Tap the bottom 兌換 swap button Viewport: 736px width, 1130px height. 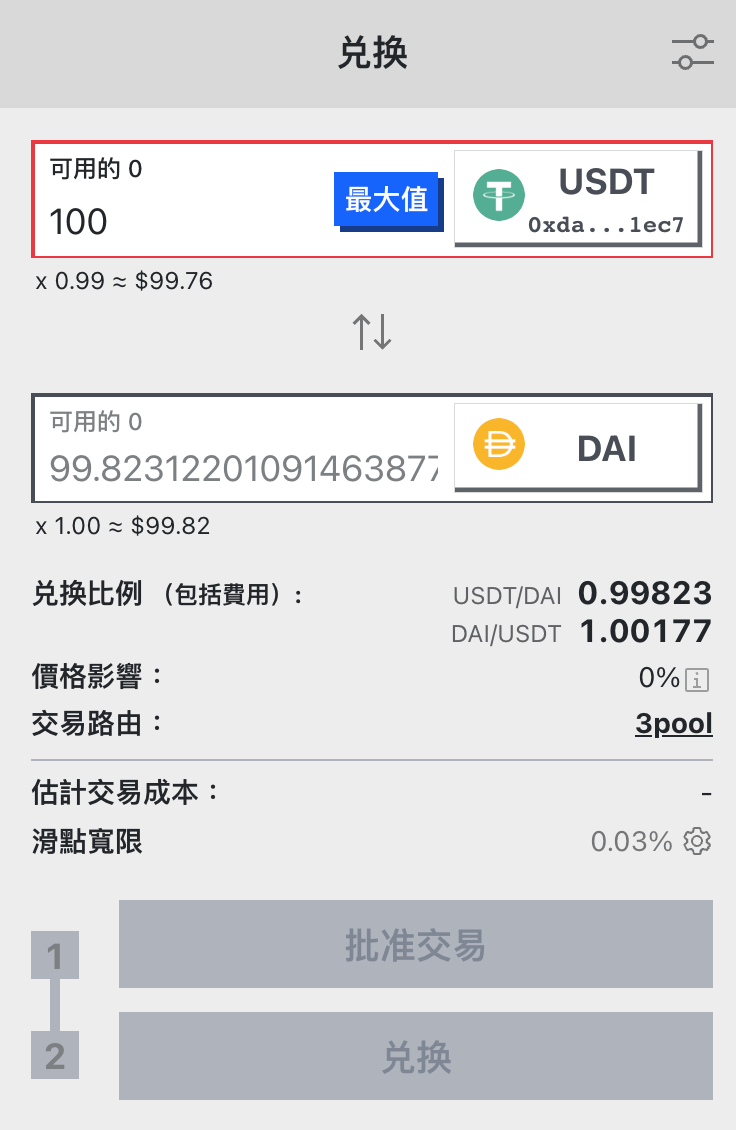(x=416, y=1056)
